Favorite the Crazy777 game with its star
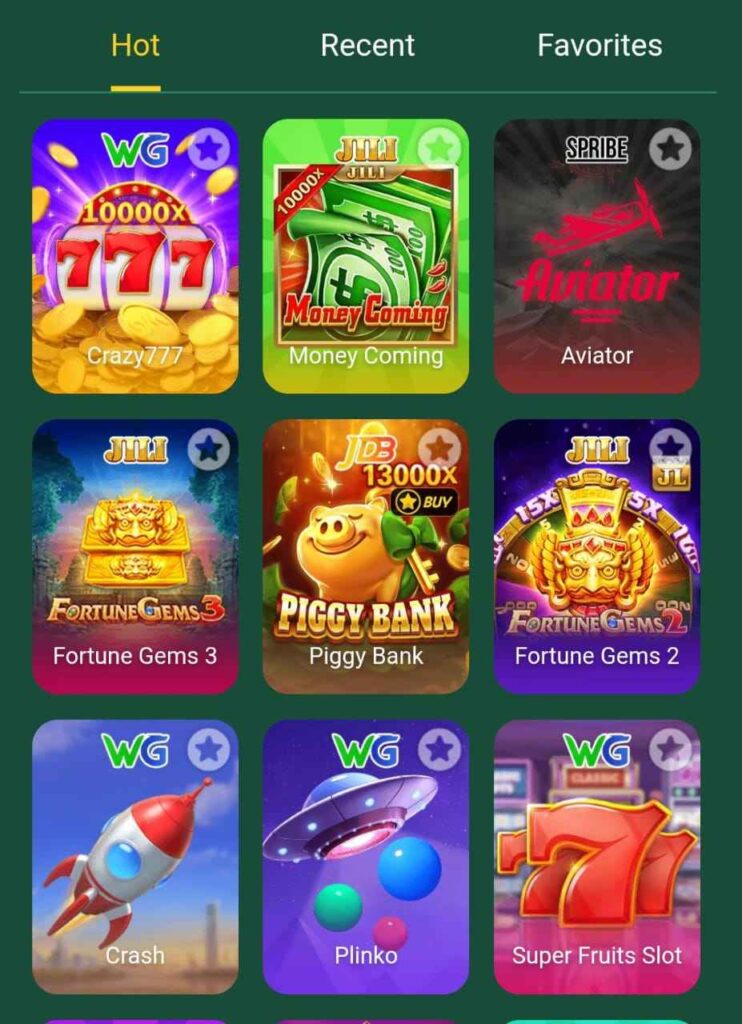 (208, 150)
